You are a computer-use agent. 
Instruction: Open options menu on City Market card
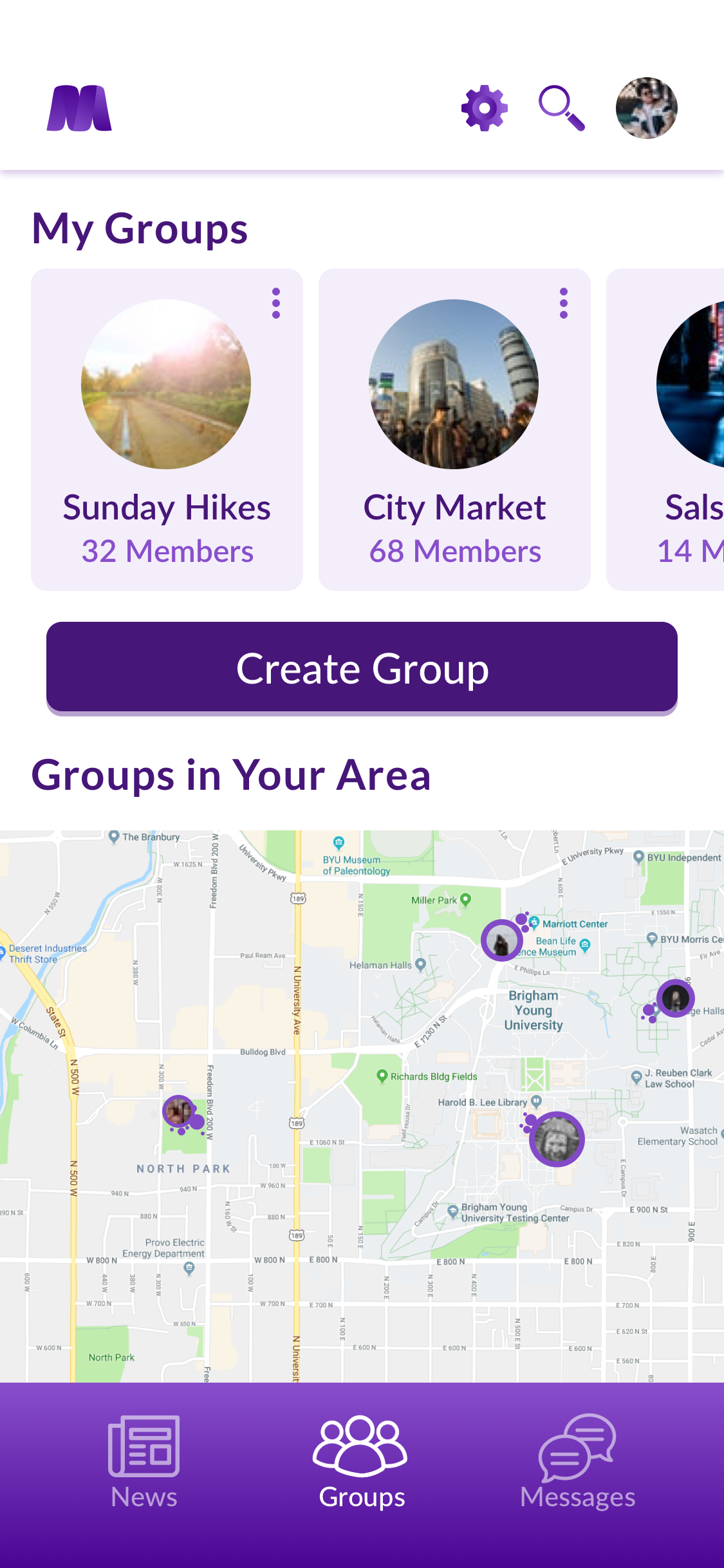[x=564, y=303]
